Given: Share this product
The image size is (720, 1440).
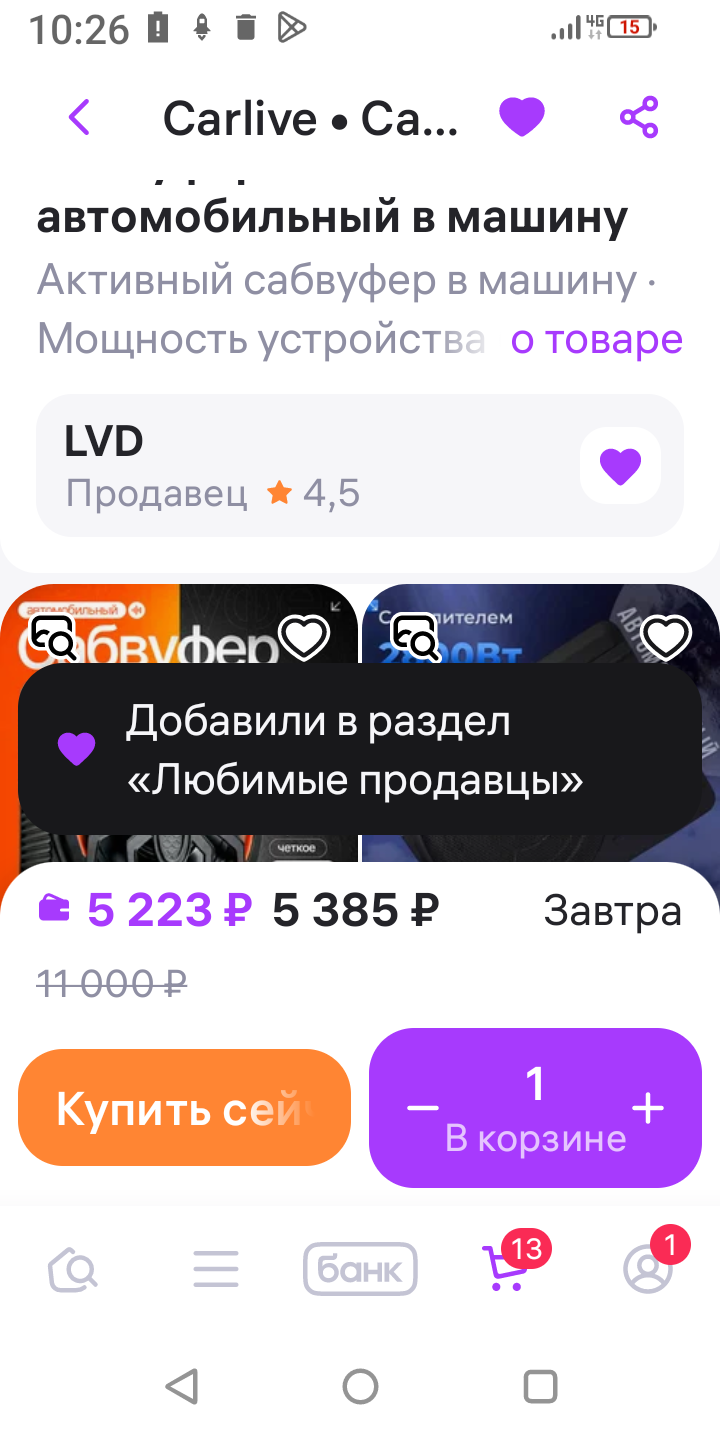Looking at the screenshot, I should pyautogui.click(x=639, y=118).
